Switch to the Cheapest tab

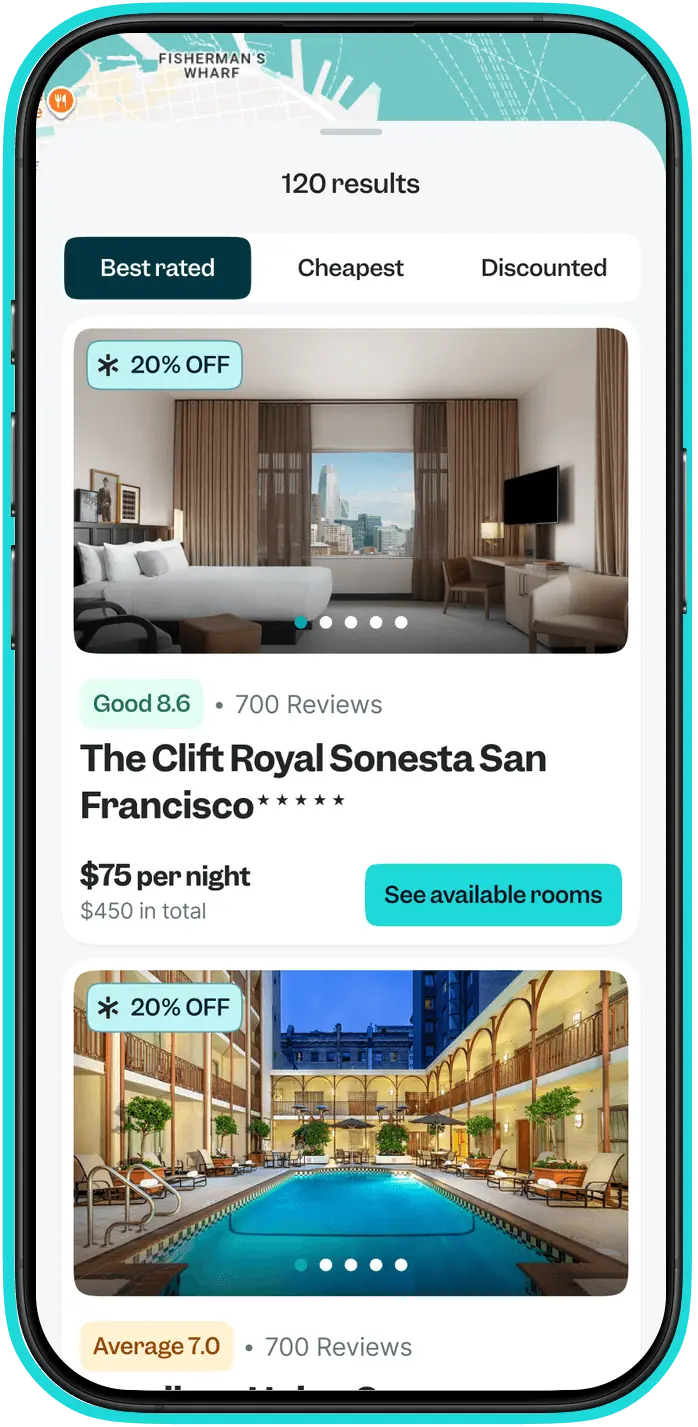pos(350,268)
